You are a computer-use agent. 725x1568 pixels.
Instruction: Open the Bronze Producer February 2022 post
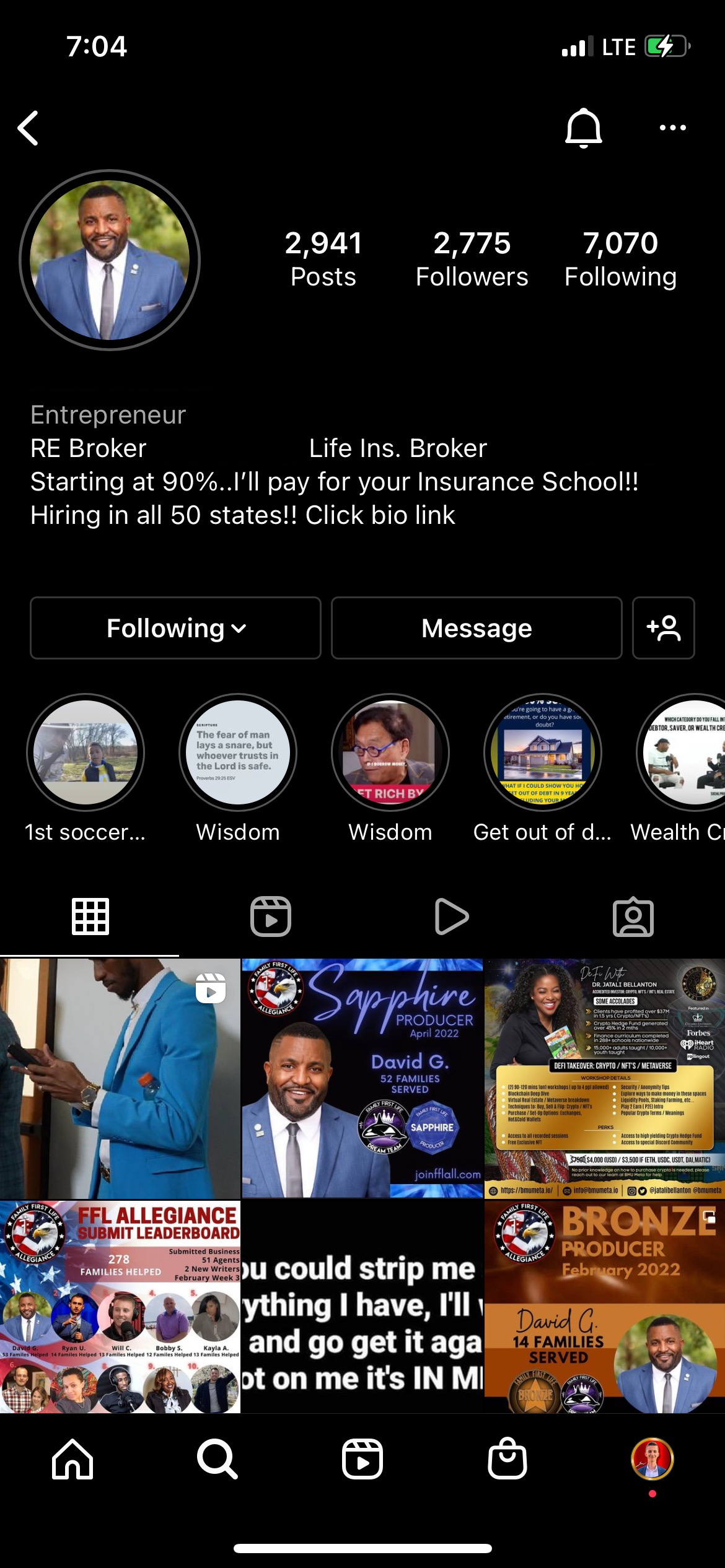coord(604,1307)
